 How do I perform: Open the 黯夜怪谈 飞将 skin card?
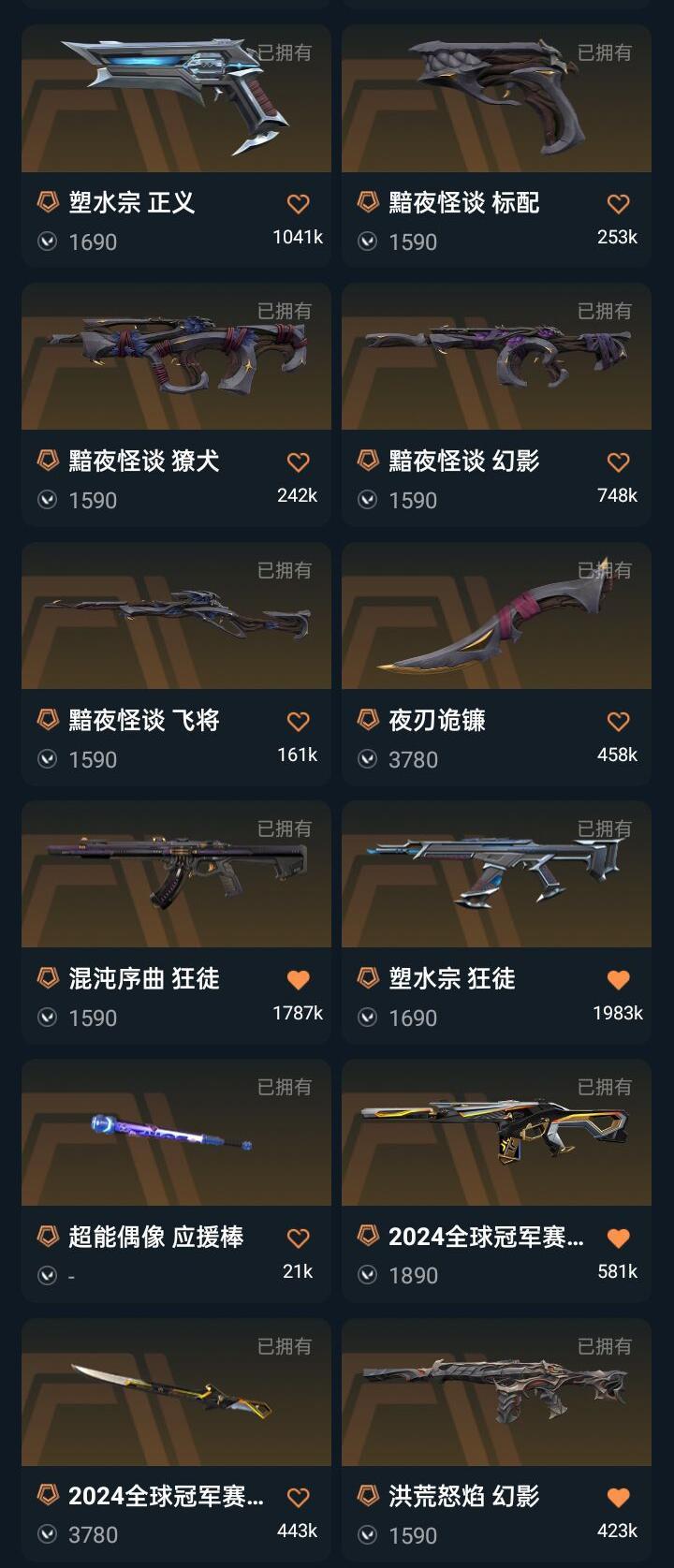pos(176,618)
